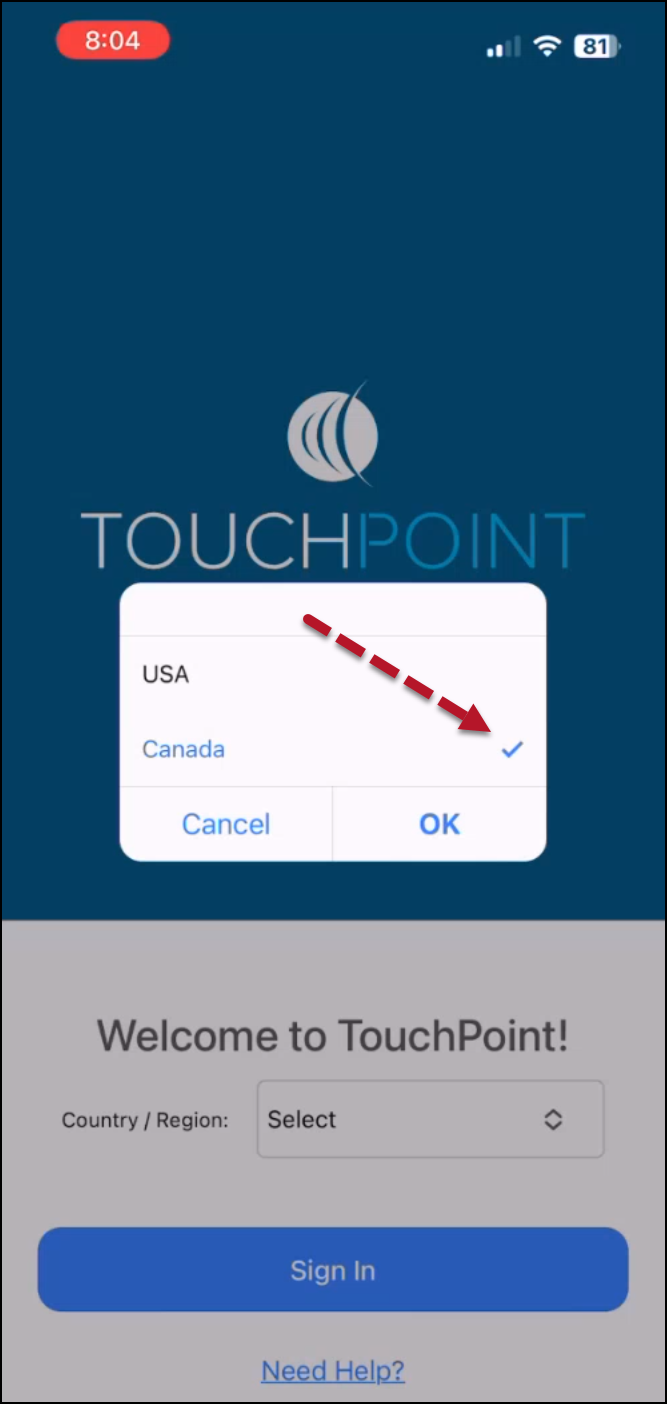Confirm selection with OK

(x=439, y=824)
